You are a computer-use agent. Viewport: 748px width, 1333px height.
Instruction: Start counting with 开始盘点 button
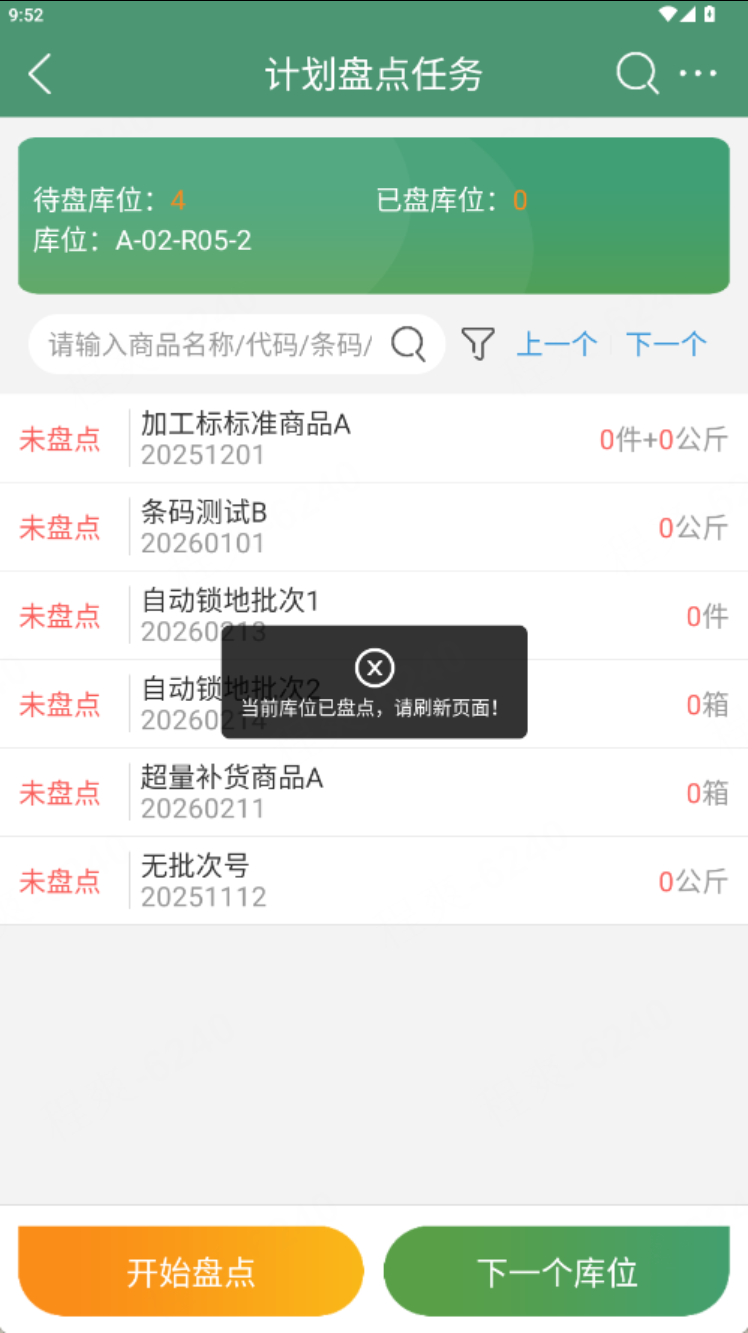(x=191, y=1271)
